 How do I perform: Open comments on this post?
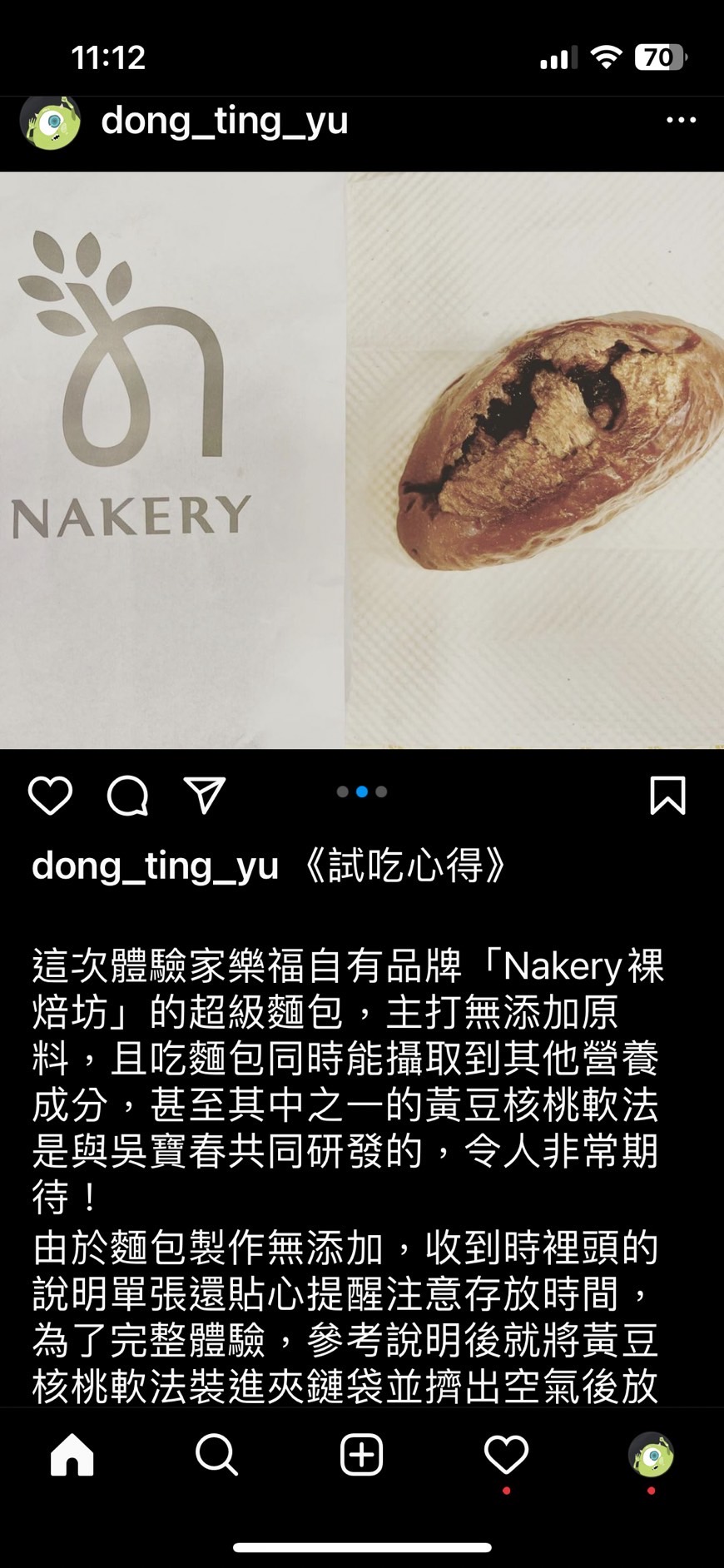tap(127, 796)
